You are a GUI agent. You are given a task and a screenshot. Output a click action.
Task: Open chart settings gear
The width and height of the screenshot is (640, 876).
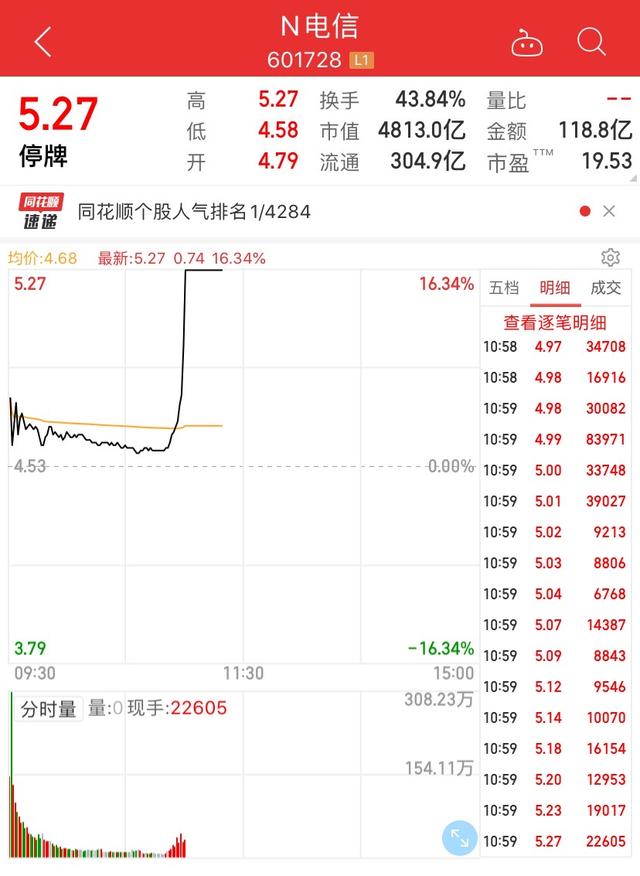pyautogui.click(x=610, y=258)
